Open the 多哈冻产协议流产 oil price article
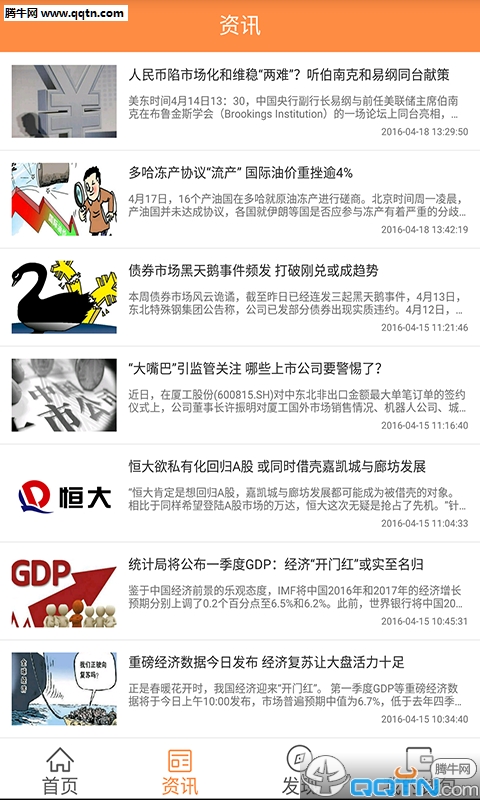480x800 pixels. pos(240,199)
